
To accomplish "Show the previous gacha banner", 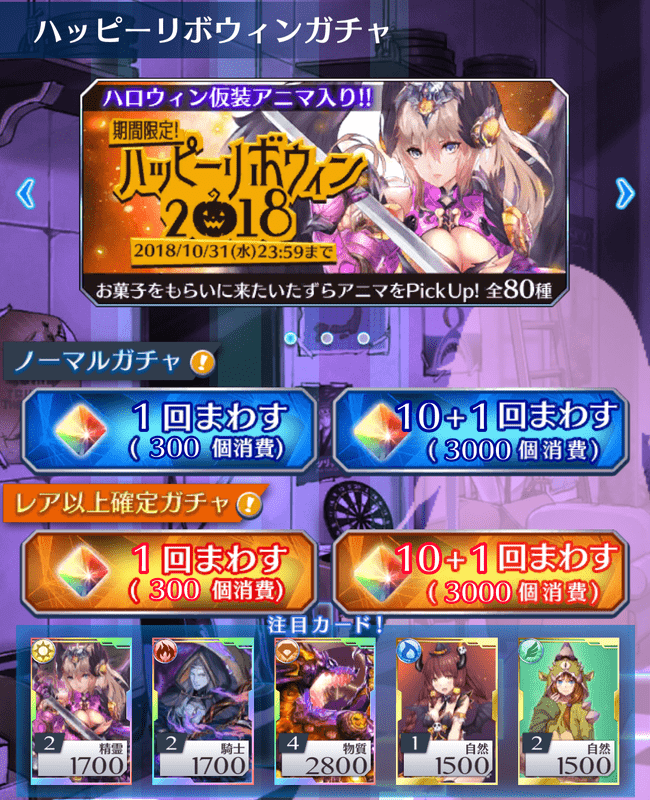I will 27,192.
